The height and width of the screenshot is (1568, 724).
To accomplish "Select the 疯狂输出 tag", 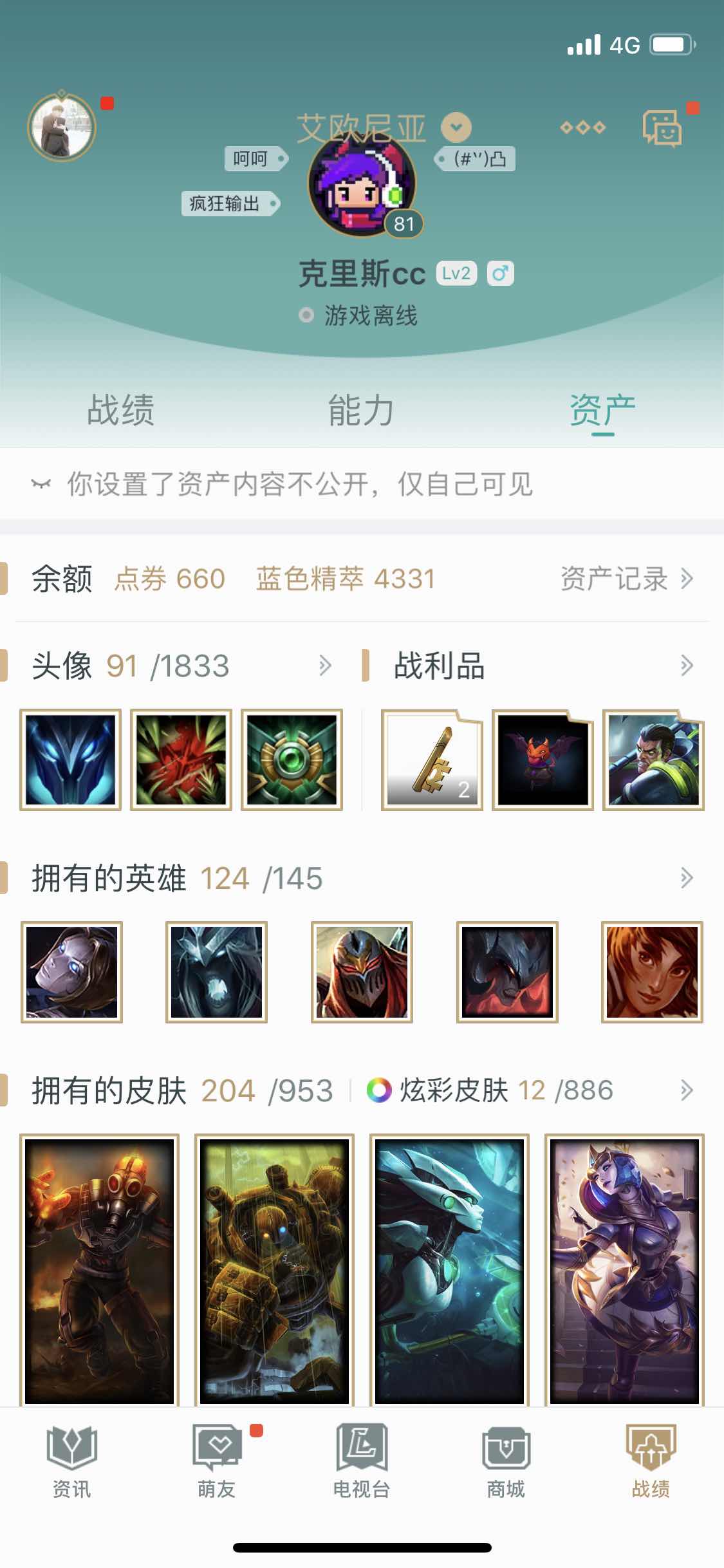I will tap(230, 204).
